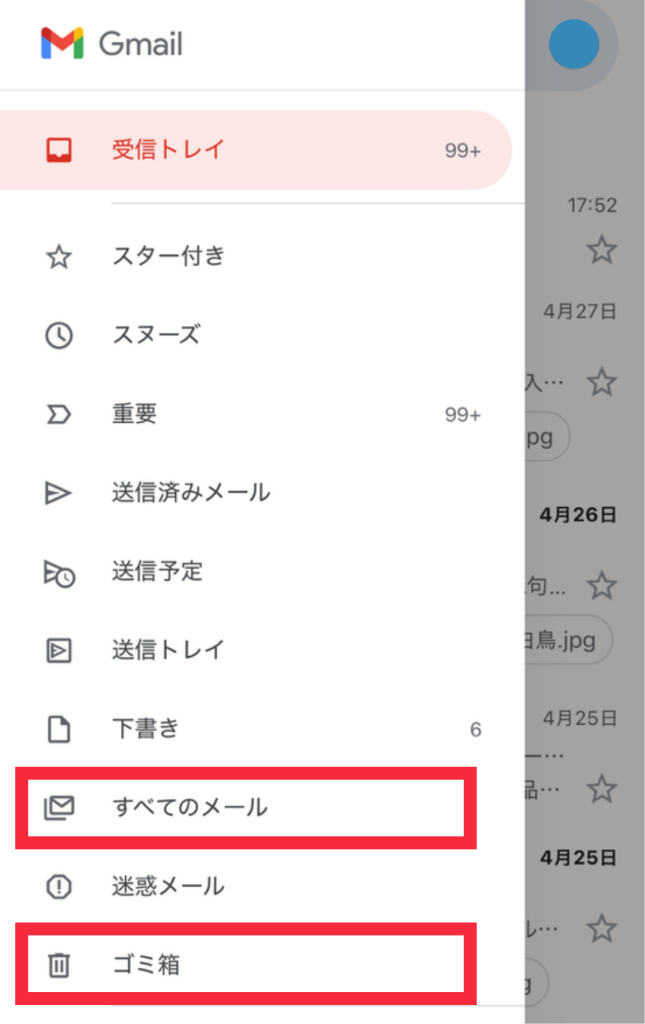
Task: Star the email from 4月27日
Action: (x=601, y=382)
